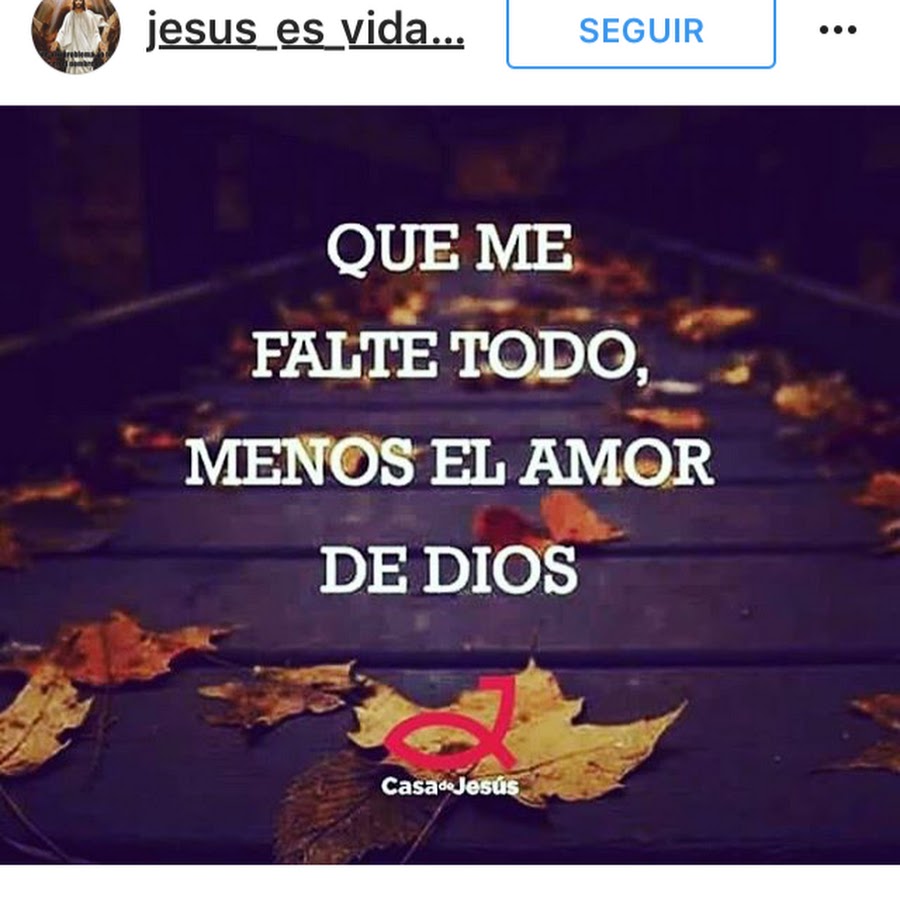Open the jesus_es_vida username link
Screen dimensions: 900x900
pos(305,30)
